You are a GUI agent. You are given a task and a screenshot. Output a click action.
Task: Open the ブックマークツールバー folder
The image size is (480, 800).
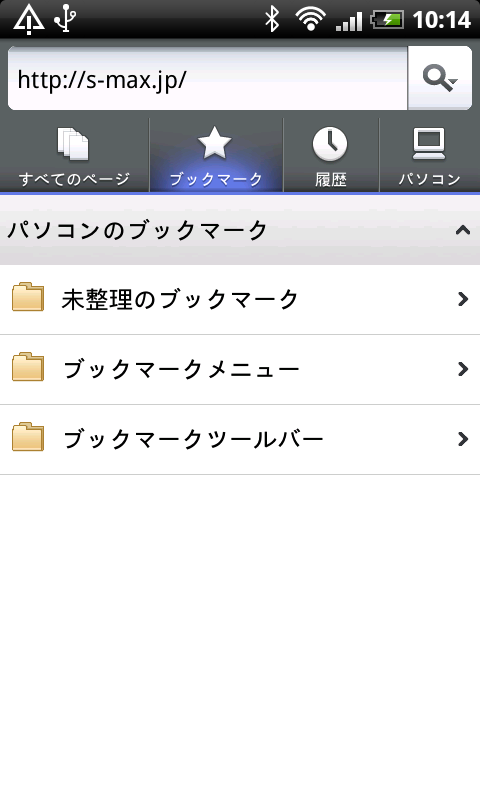(240, 439)
